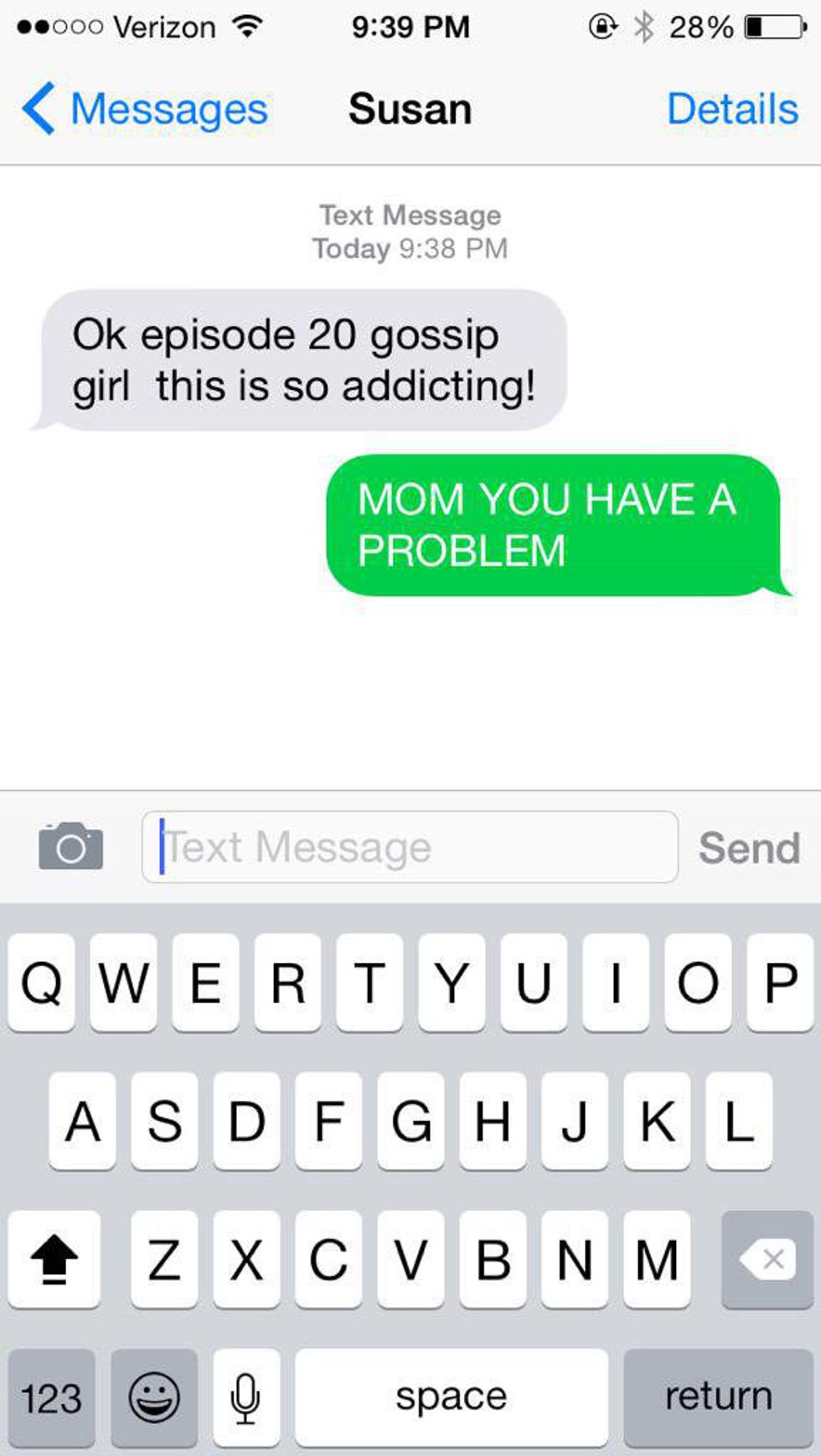This screenshot has width=821, height=1456.
Task: Focus the Text Message input field
Action: pyautogui.click(x=410, y=846)
